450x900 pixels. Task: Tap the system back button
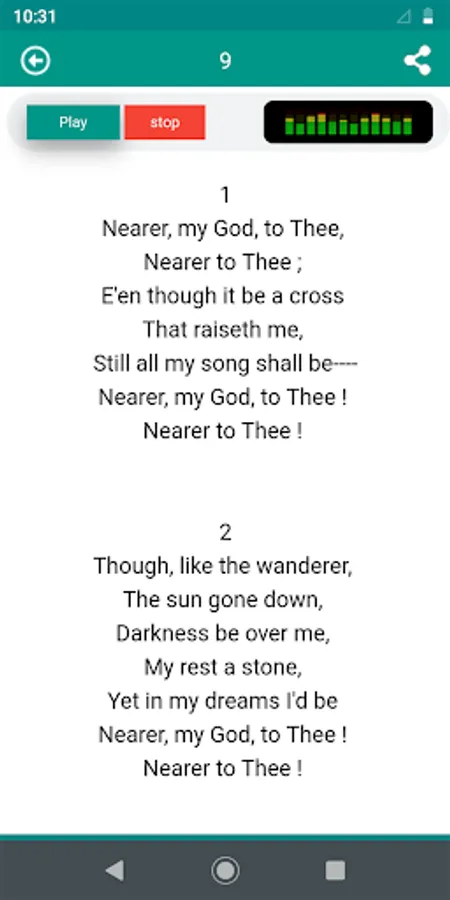[114, 871]
